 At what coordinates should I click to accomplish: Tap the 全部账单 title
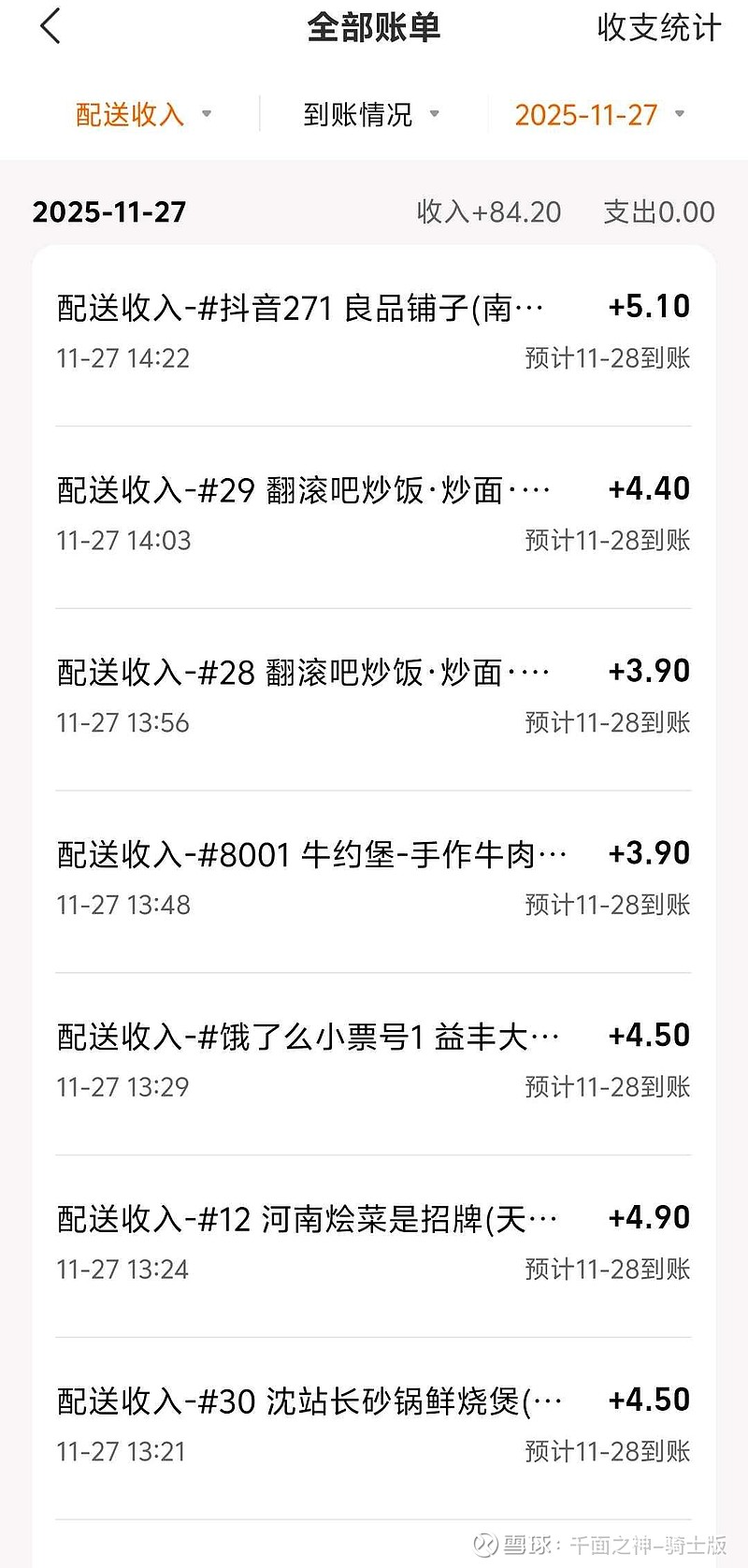point(373,28)
